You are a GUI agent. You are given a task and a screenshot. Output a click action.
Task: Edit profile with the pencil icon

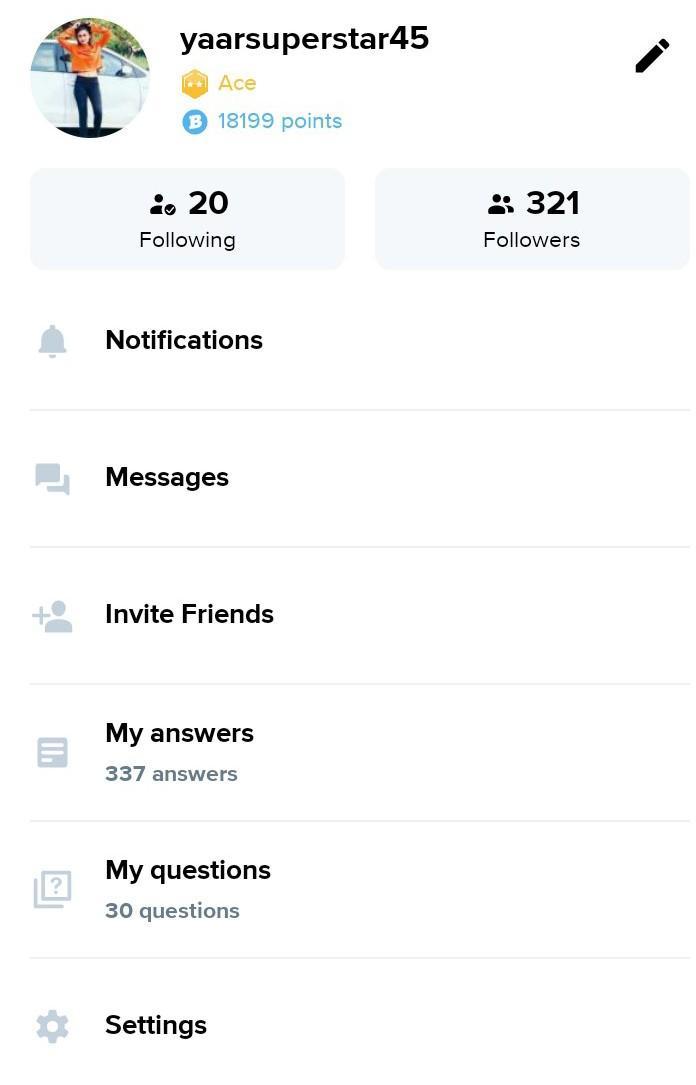pyautogui.click(x=652, y=57)
